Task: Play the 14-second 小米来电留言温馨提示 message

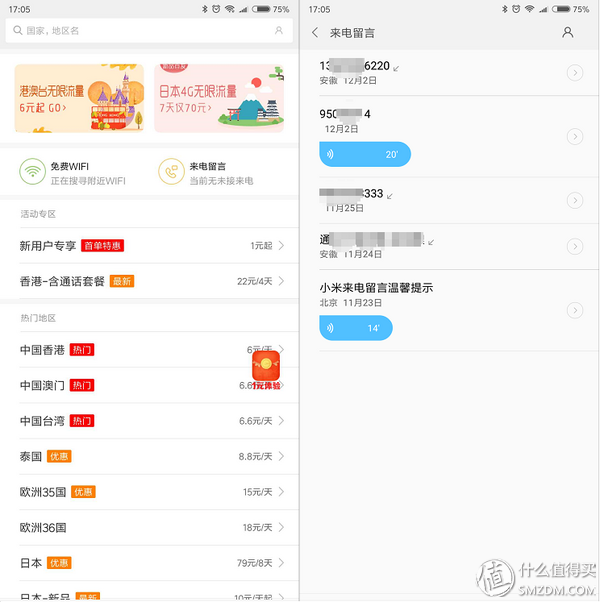Action: click(355, 328)
